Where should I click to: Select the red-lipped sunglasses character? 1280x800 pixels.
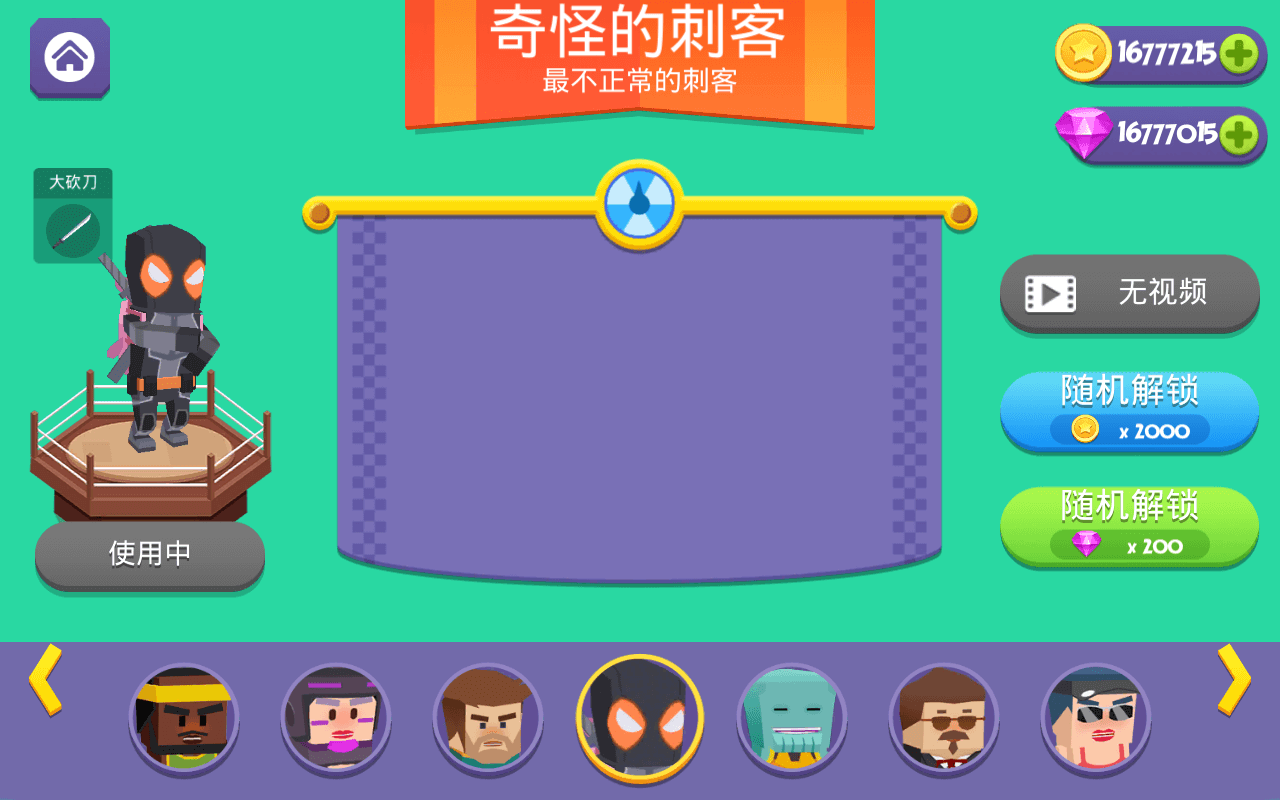1095,718
